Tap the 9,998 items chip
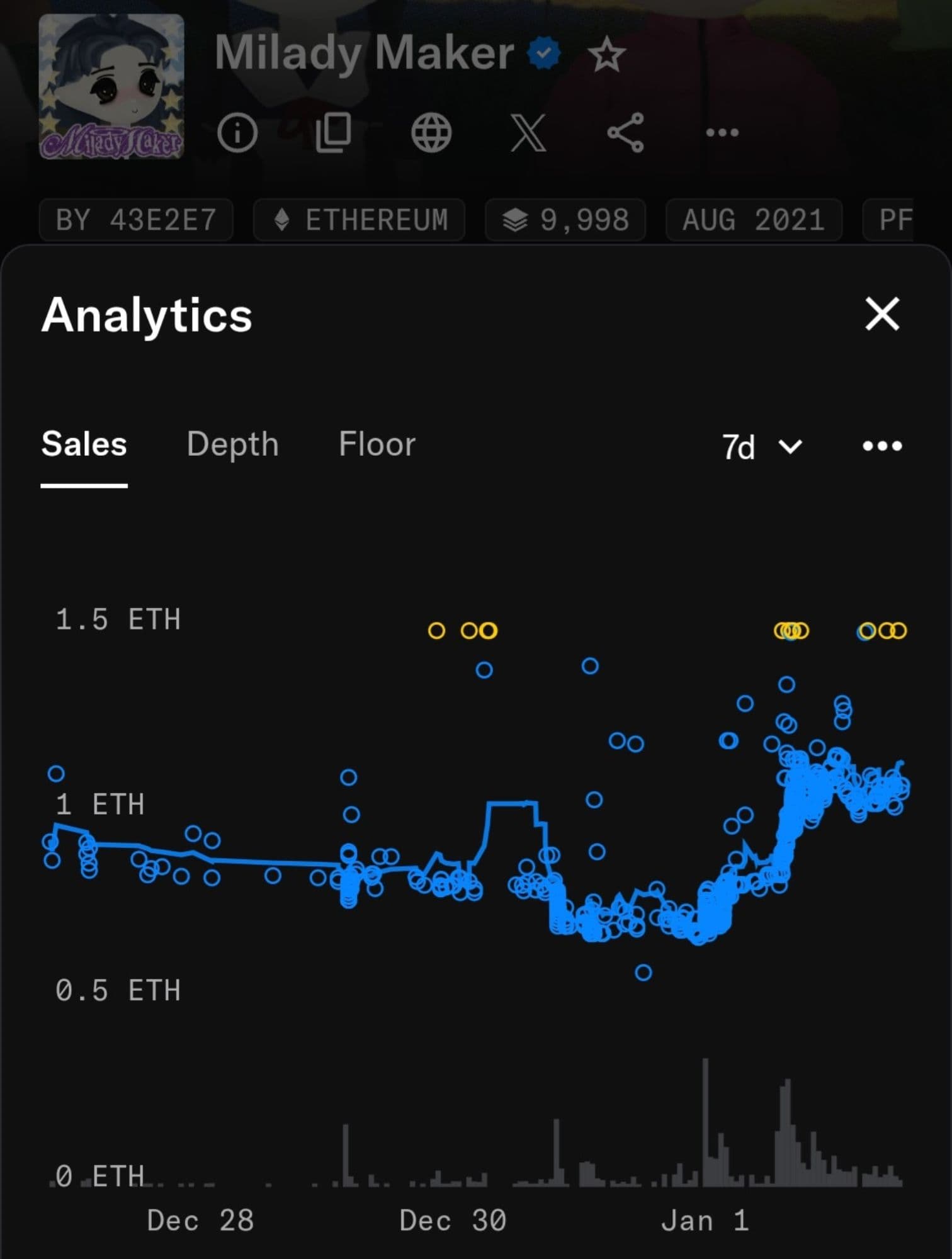 pyautogui.click(x=565, y=220)
